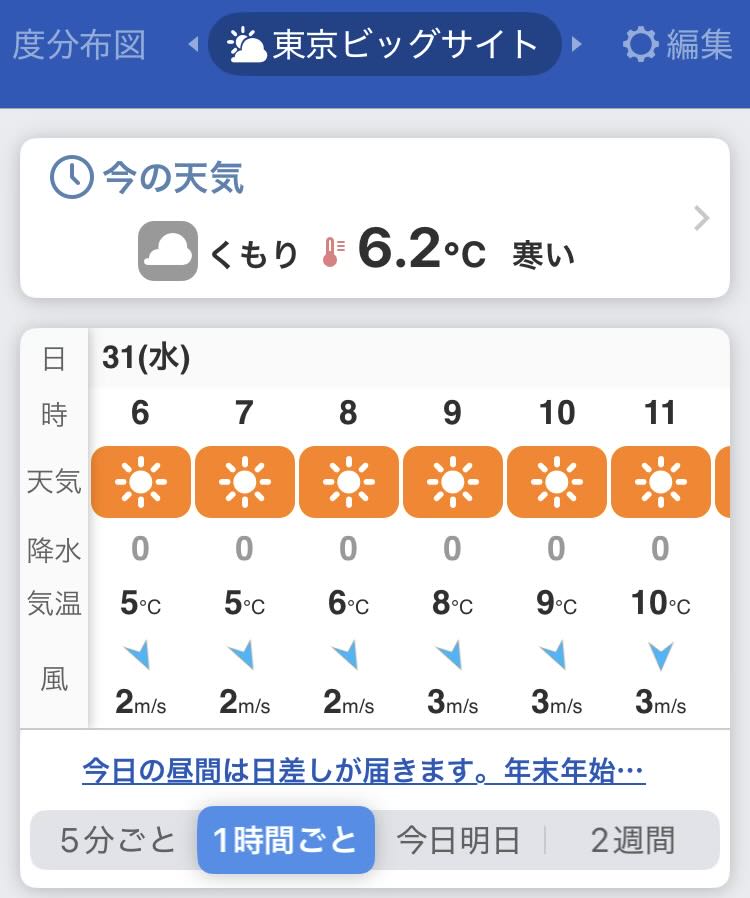
Task: Open the 東京ビッグサイト location selector
Action: click(x=384, y=45)
